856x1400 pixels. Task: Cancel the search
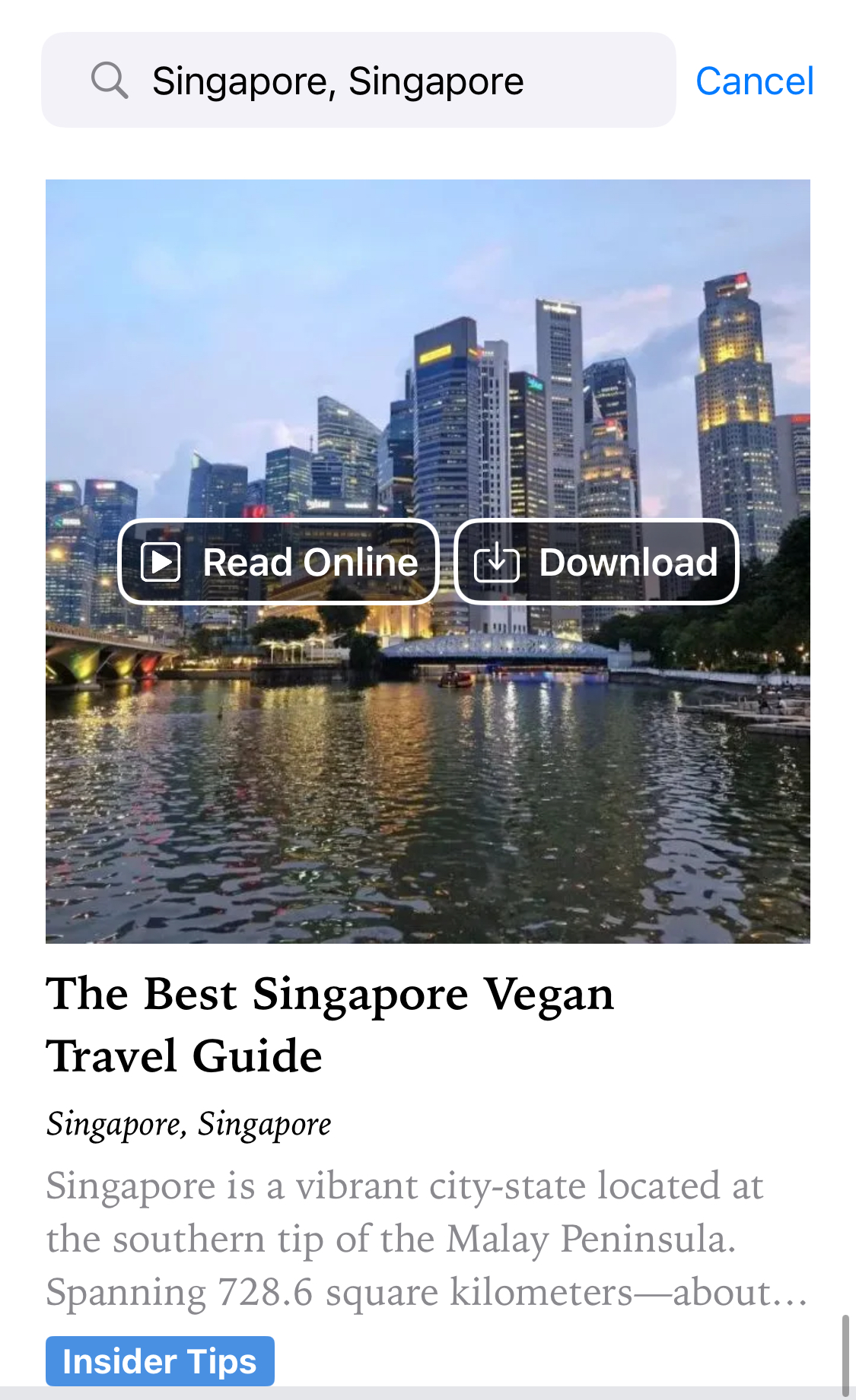tap(754, 81)
